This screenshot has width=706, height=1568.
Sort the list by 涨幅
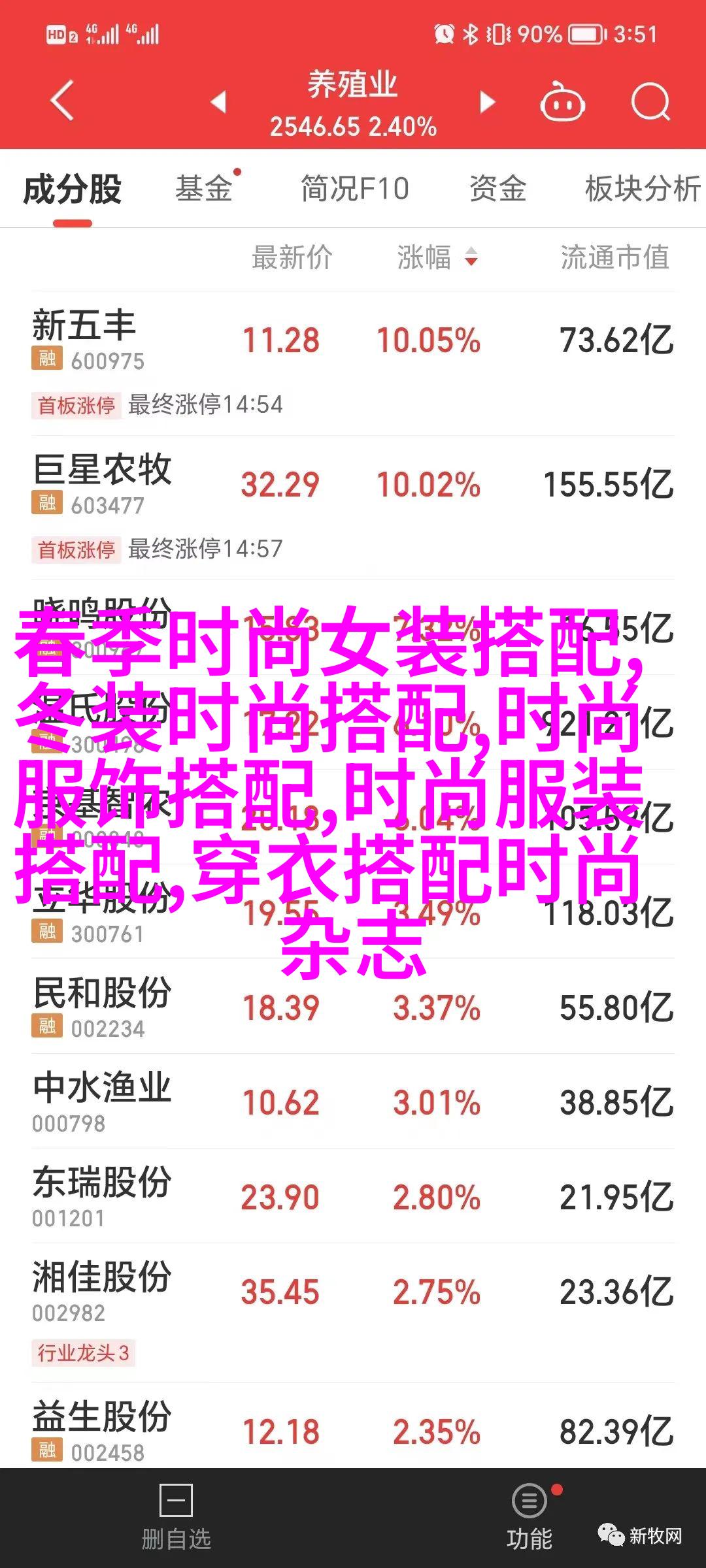click(x=437, y=257)
